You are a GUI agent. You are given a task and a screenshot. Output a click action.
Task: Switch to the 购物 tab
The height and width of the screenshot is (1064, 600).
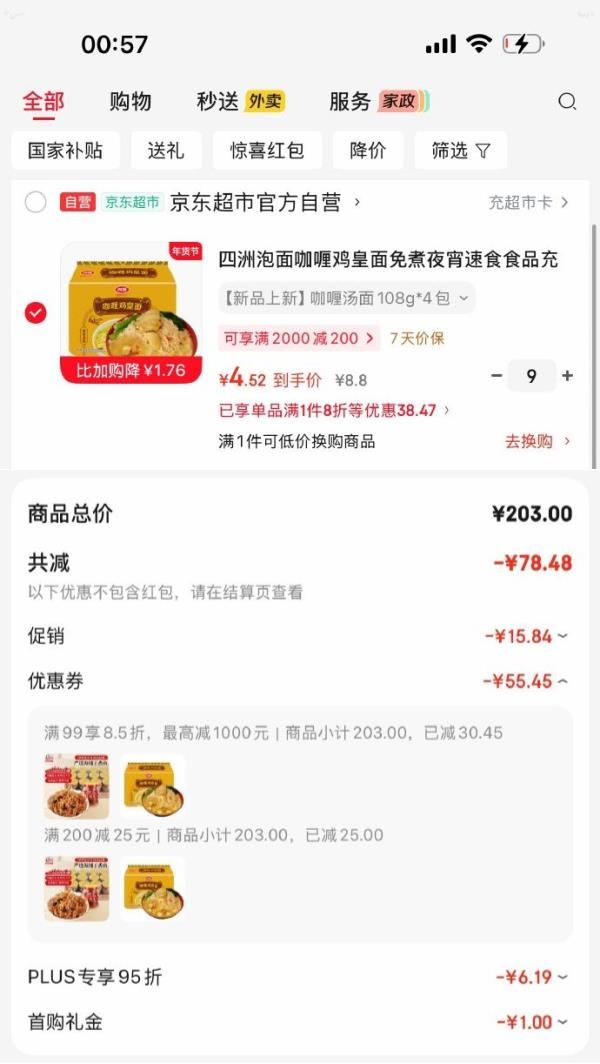point(130,101)
